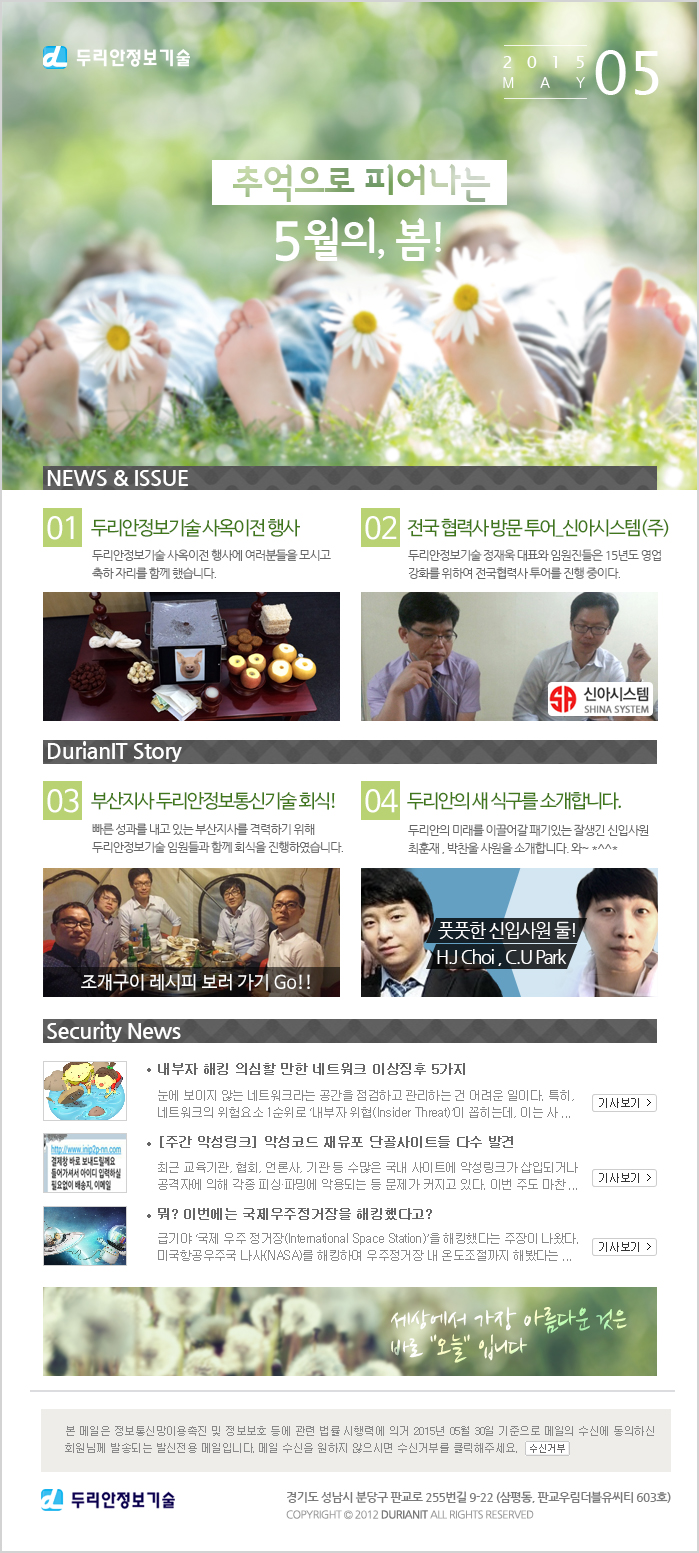Open the space station hacking article
Image resolution: width=699 pixels, height=1553 pixels.
tap(624, 1247)
